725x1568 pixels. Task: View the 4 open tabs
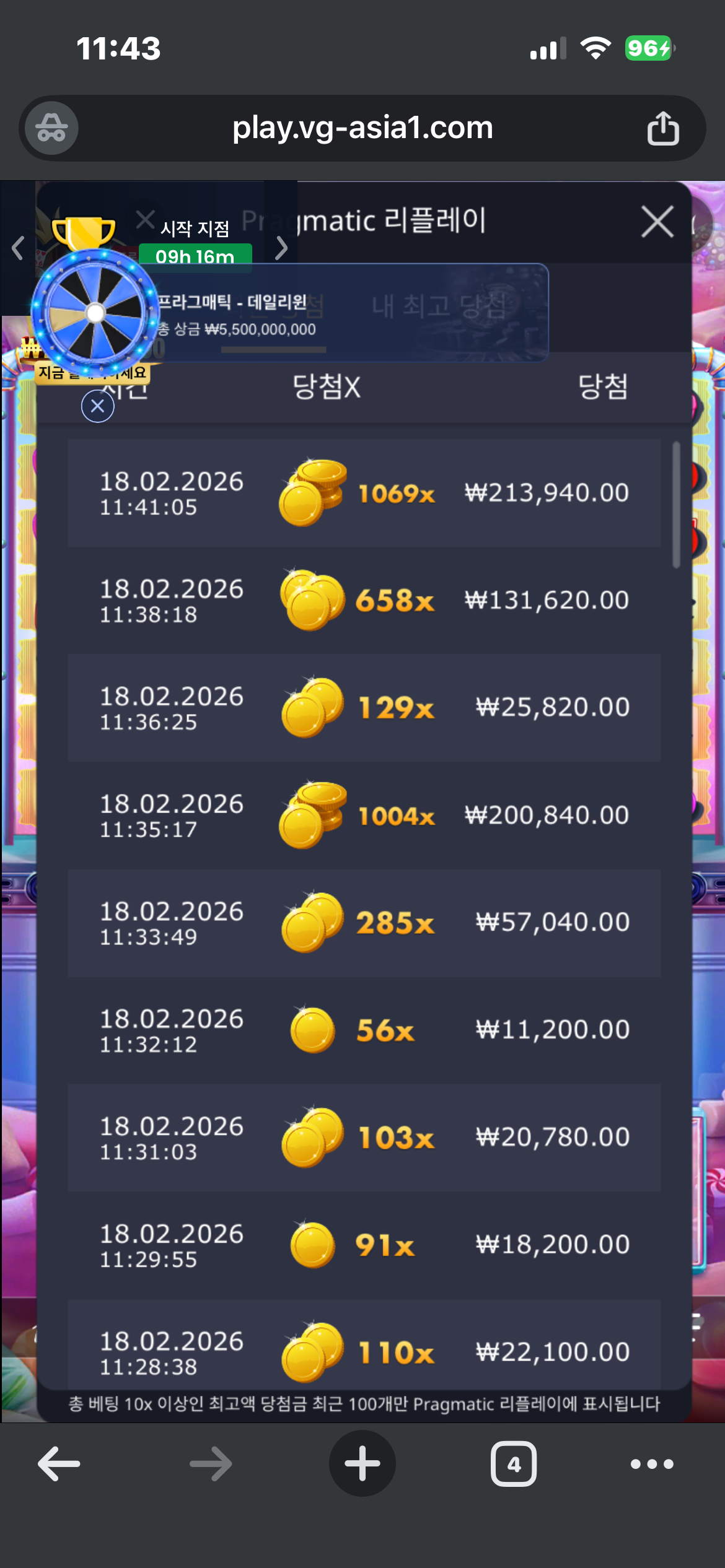click(514, 1464)
